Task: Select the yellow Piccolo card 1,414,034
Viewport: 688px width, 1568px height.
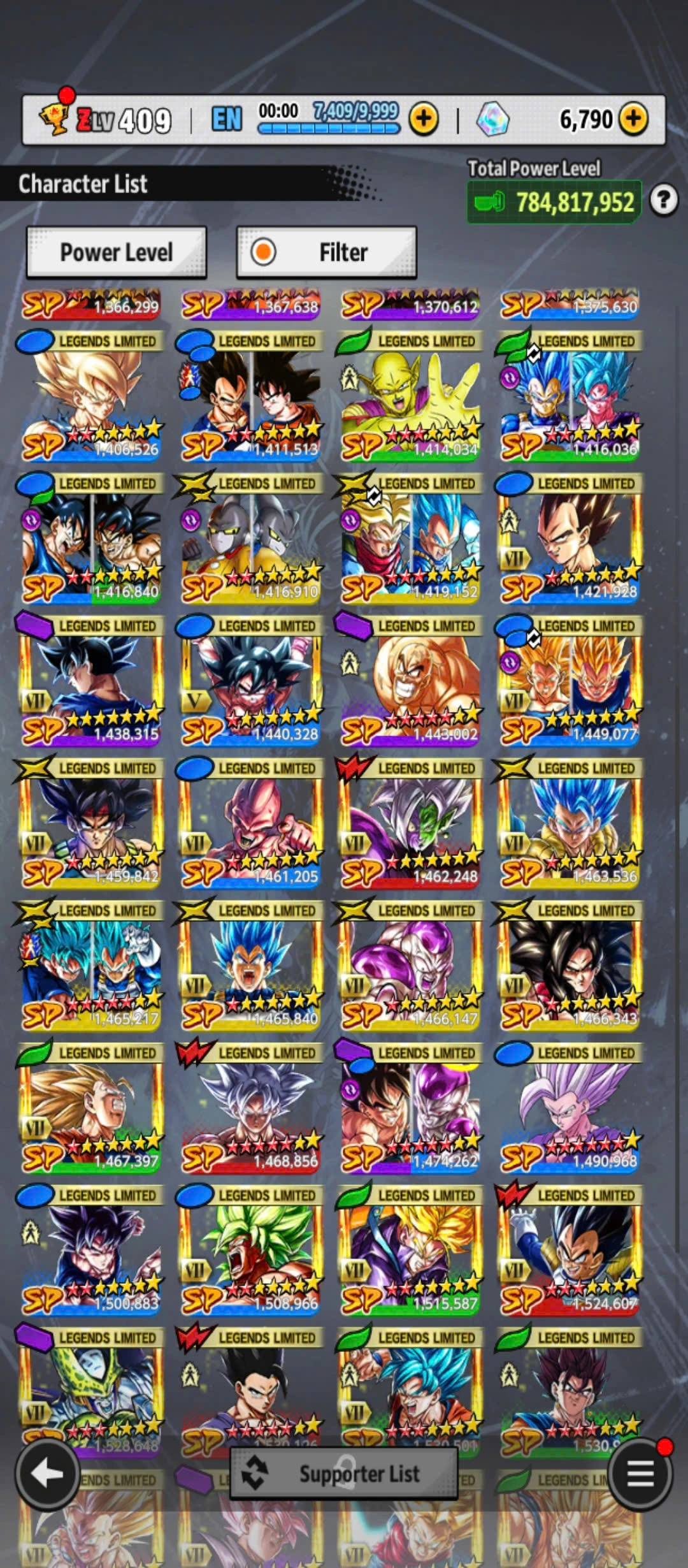Action: click(410, 398)
